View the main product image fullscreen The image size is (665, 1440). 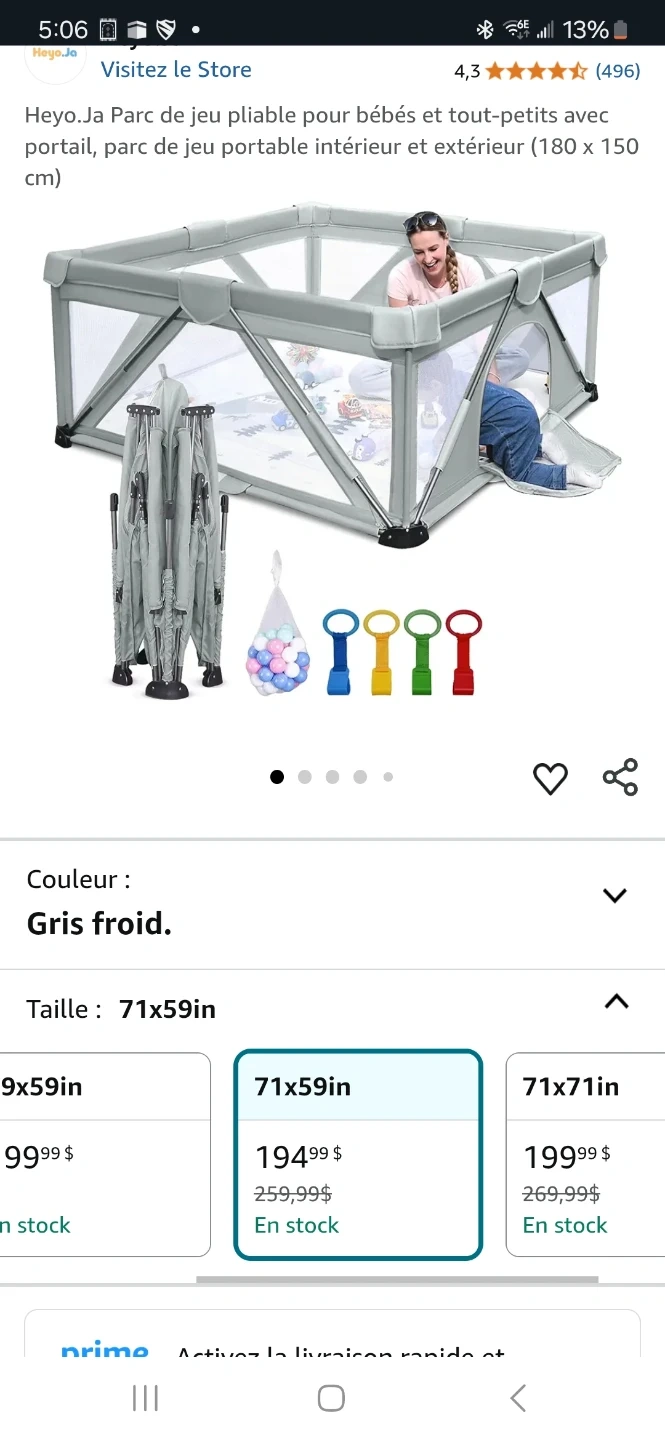(x=332, y=450)
